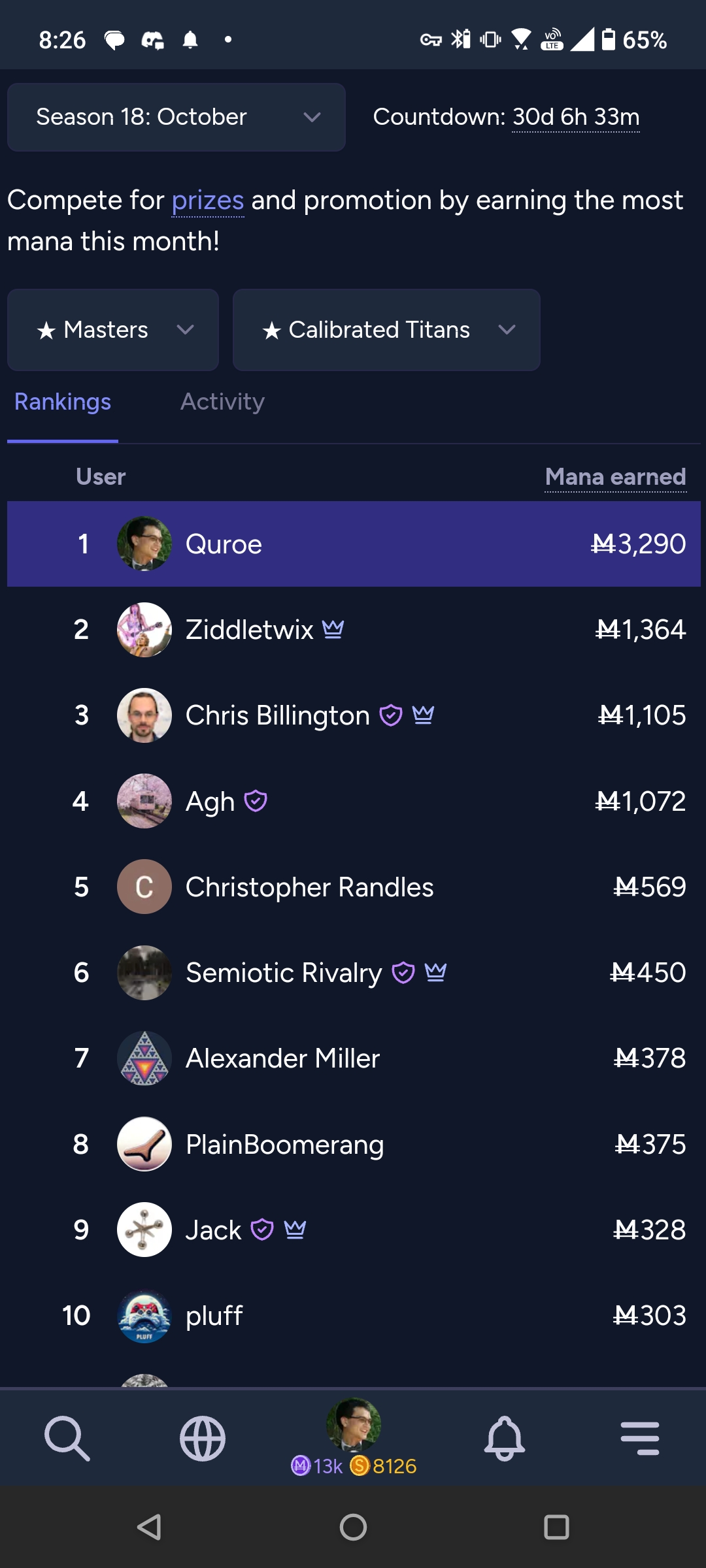This screenshot has height=1568, width=706.
Task: Open Christopher Randles' row
Action: coord(354,887)
